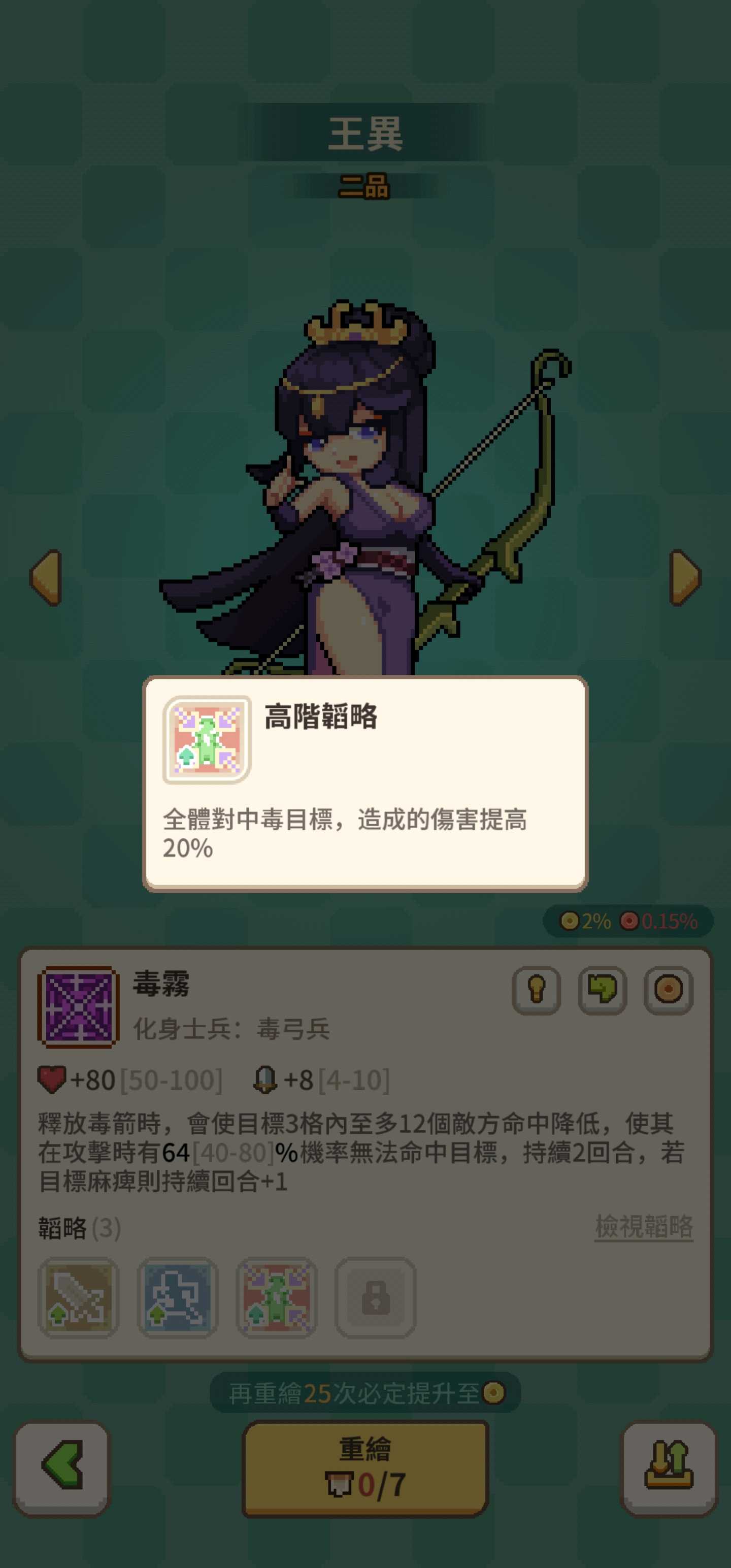Select the blue running-figure strategy icon
The height and width of the screenshot is (1568, 731).
[x=178, y=1297]
